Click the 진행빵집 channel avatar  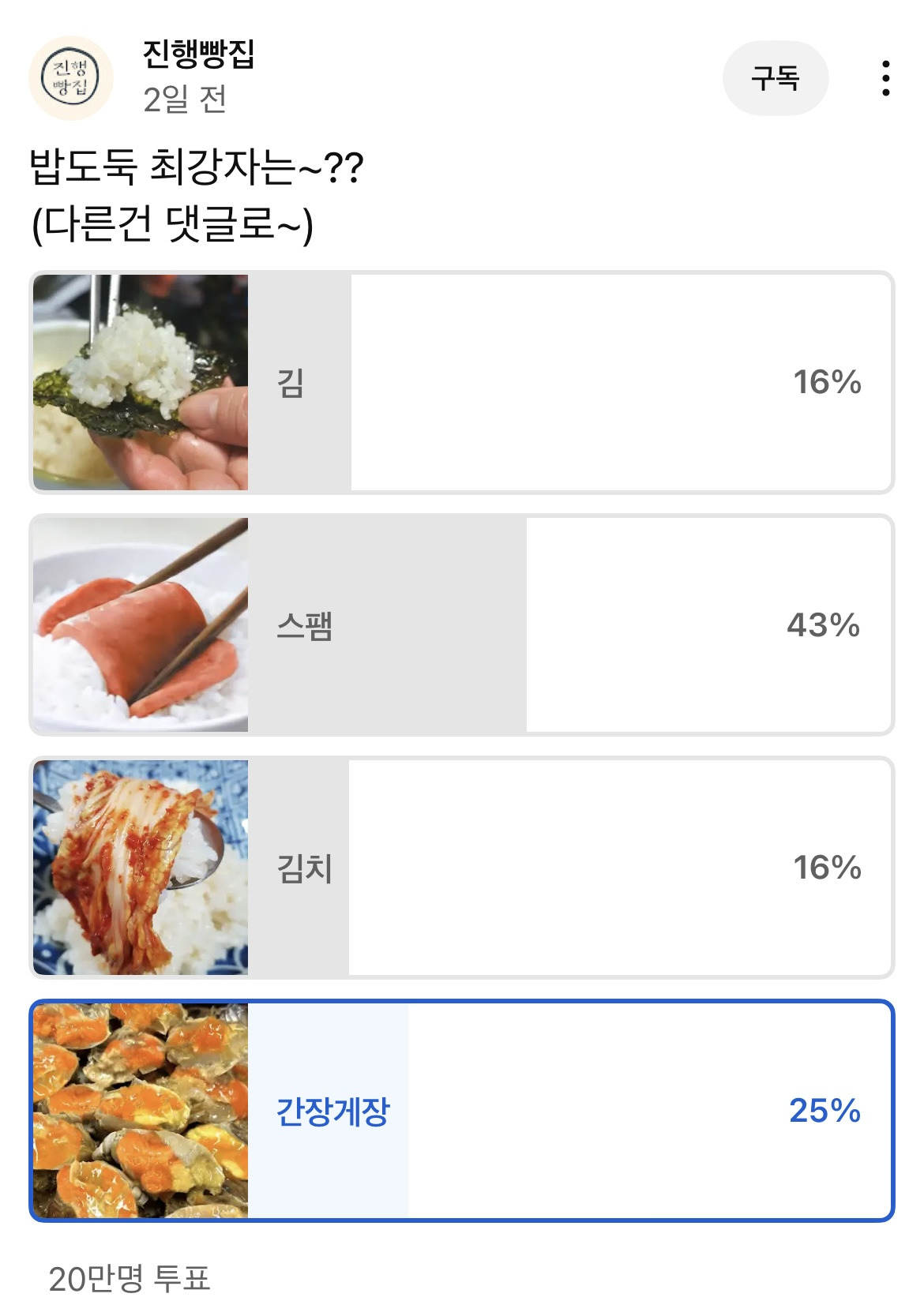tap(71, 77)
